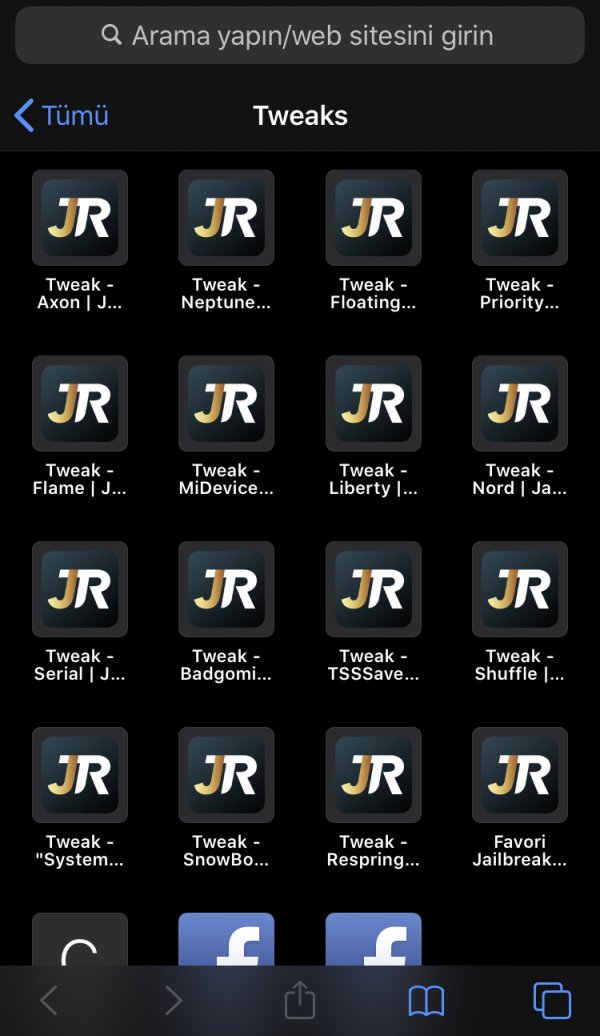Open the Tweak - MiDevice bookmark
Screen dimensions: 600x1036
click(x=226, y=404)
